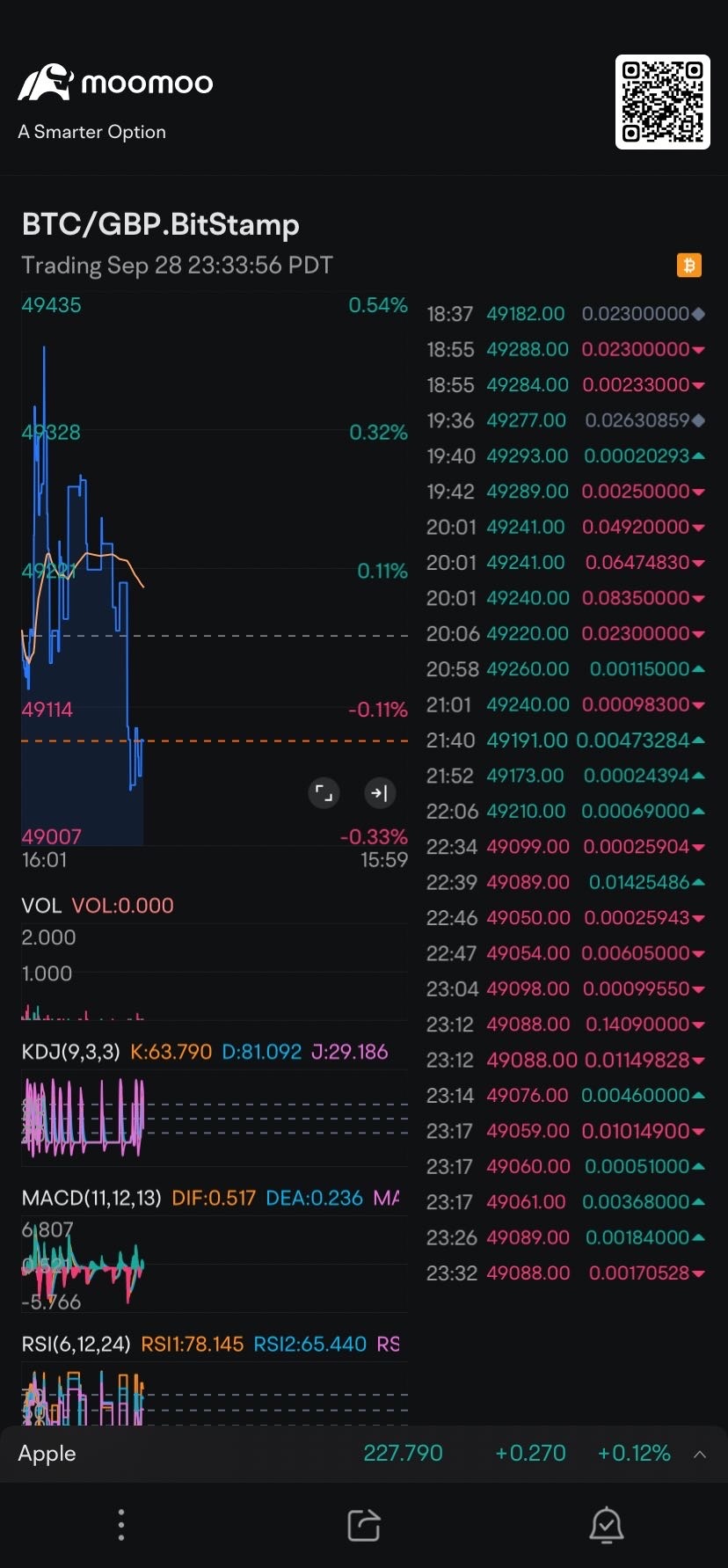This screenshot has height=1568, width=728.
Task: Open the three-dot overflow menu
Action: click(121, 1525)
